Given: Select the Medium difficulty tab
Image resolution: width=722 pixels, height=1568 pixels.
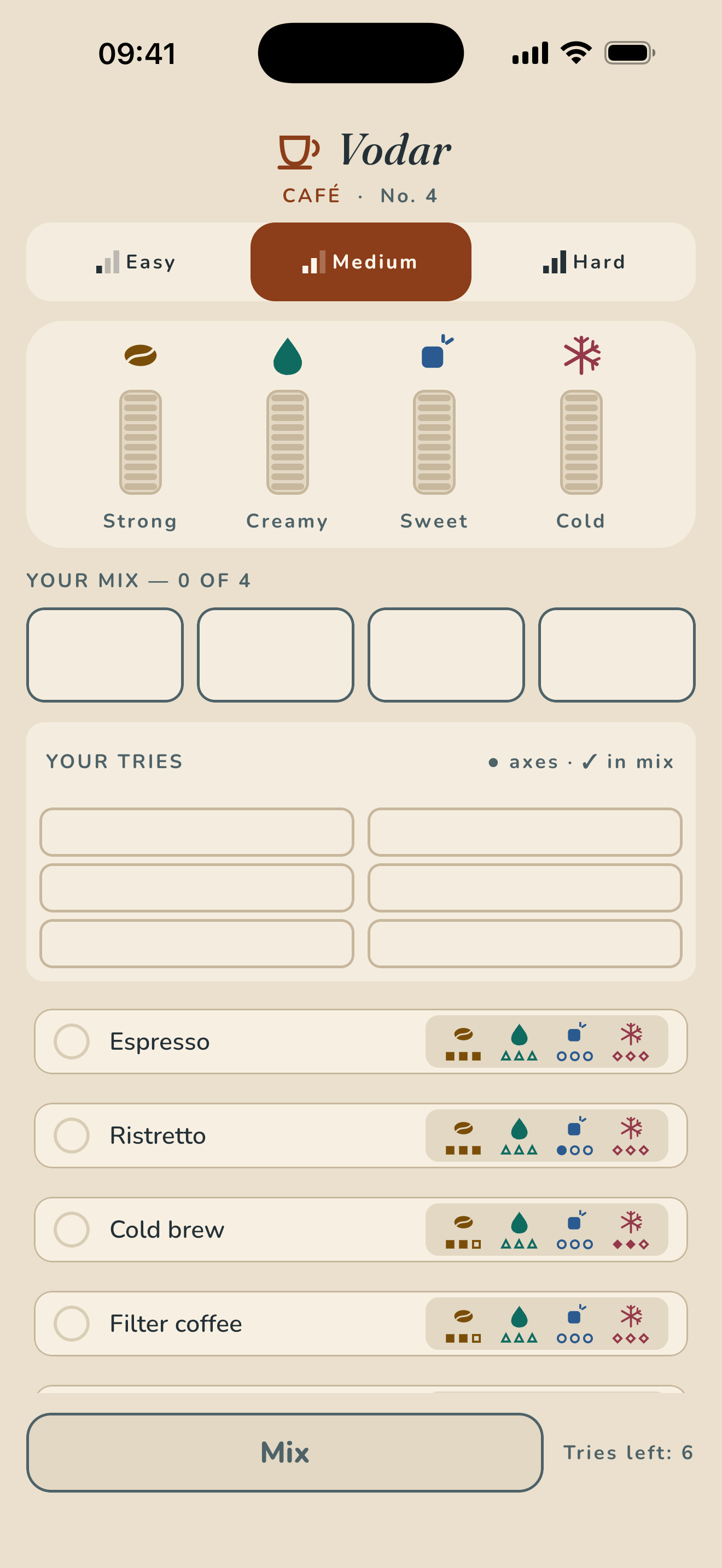Looking at the screenshot, I should [x=361, y=262].
